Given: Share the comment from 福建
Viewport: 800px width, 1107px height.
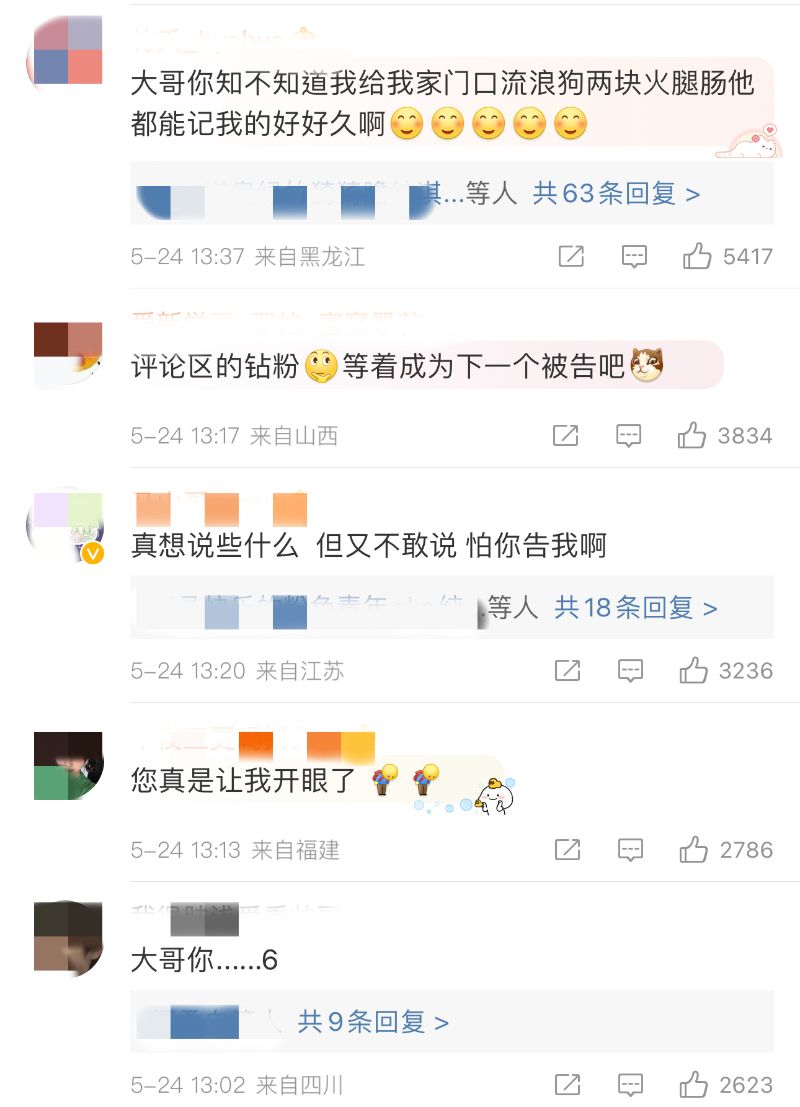Looking at the screenshot, I should pos(567,850).
